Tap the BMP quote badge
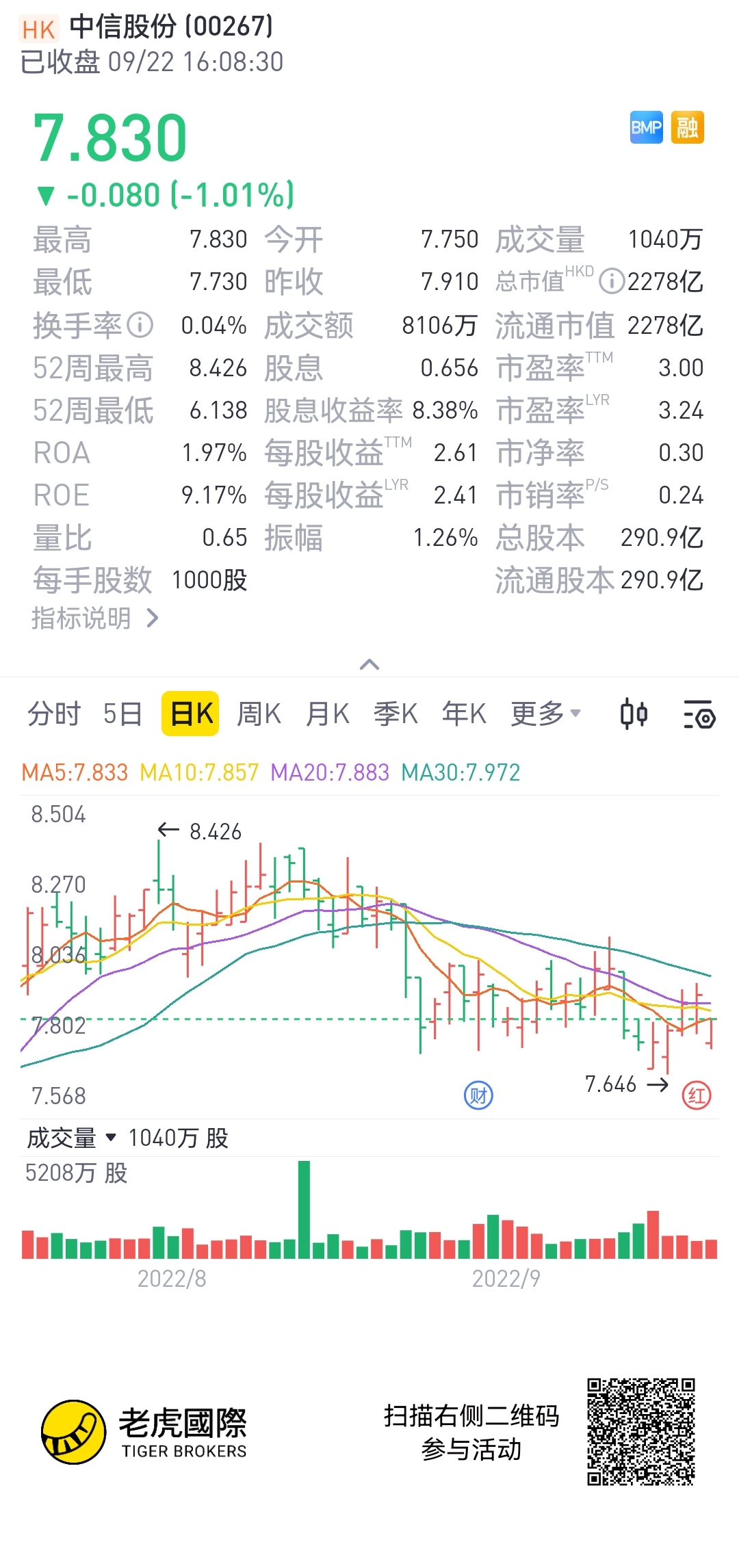The width and height of the screenshot is (739, 1568). [x=646, y=127]
